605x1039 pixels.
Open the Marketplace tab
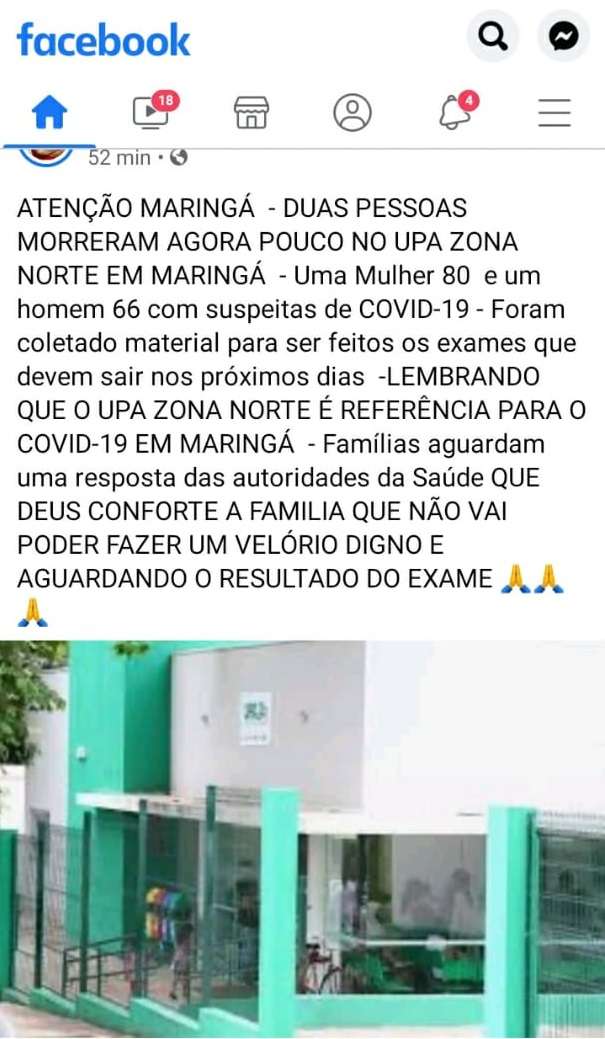[x=251, y=113]
